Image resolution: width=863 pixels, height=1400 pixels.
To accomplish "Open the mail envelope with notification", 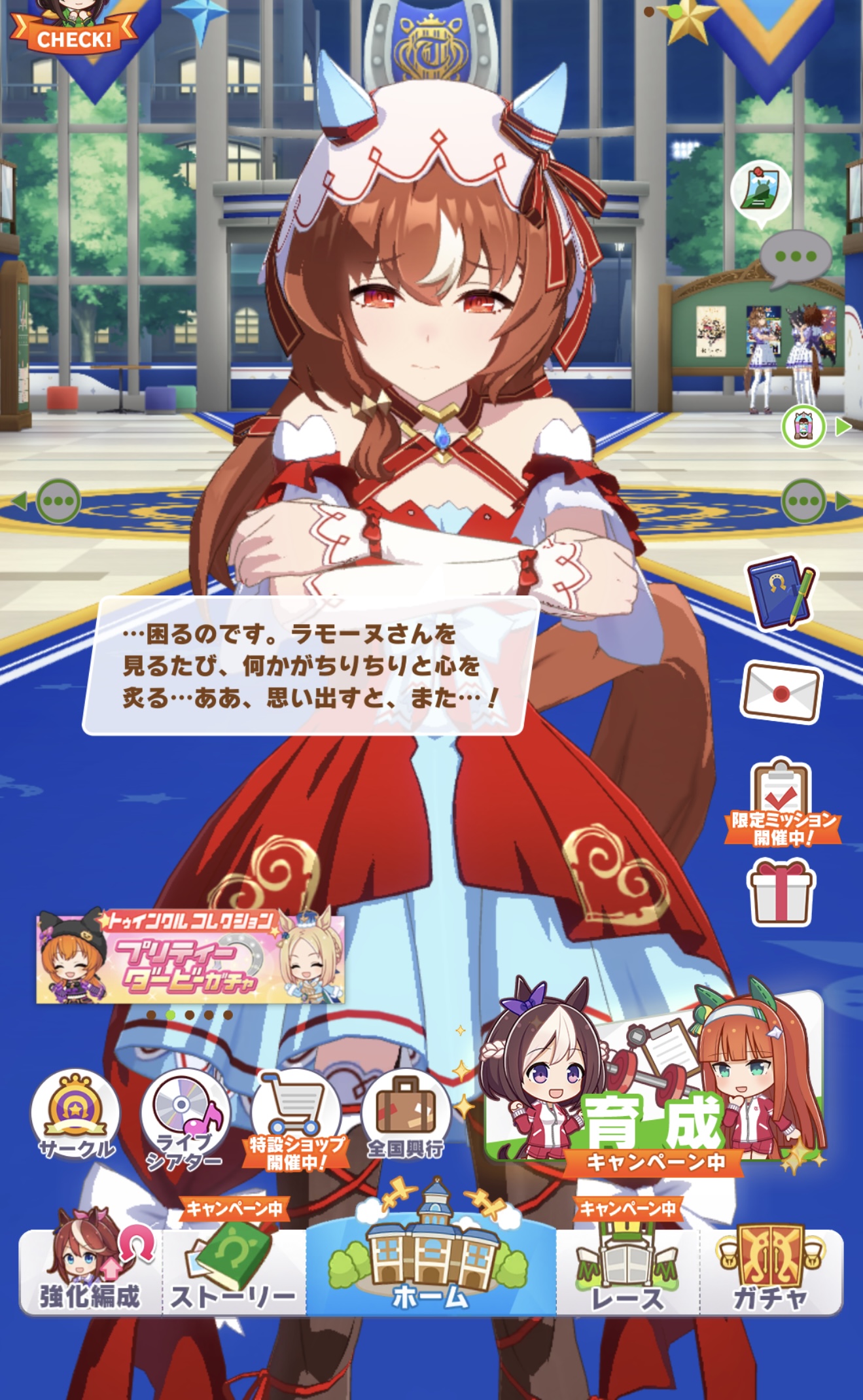I will pyautogui.click(x=781, y=693).
